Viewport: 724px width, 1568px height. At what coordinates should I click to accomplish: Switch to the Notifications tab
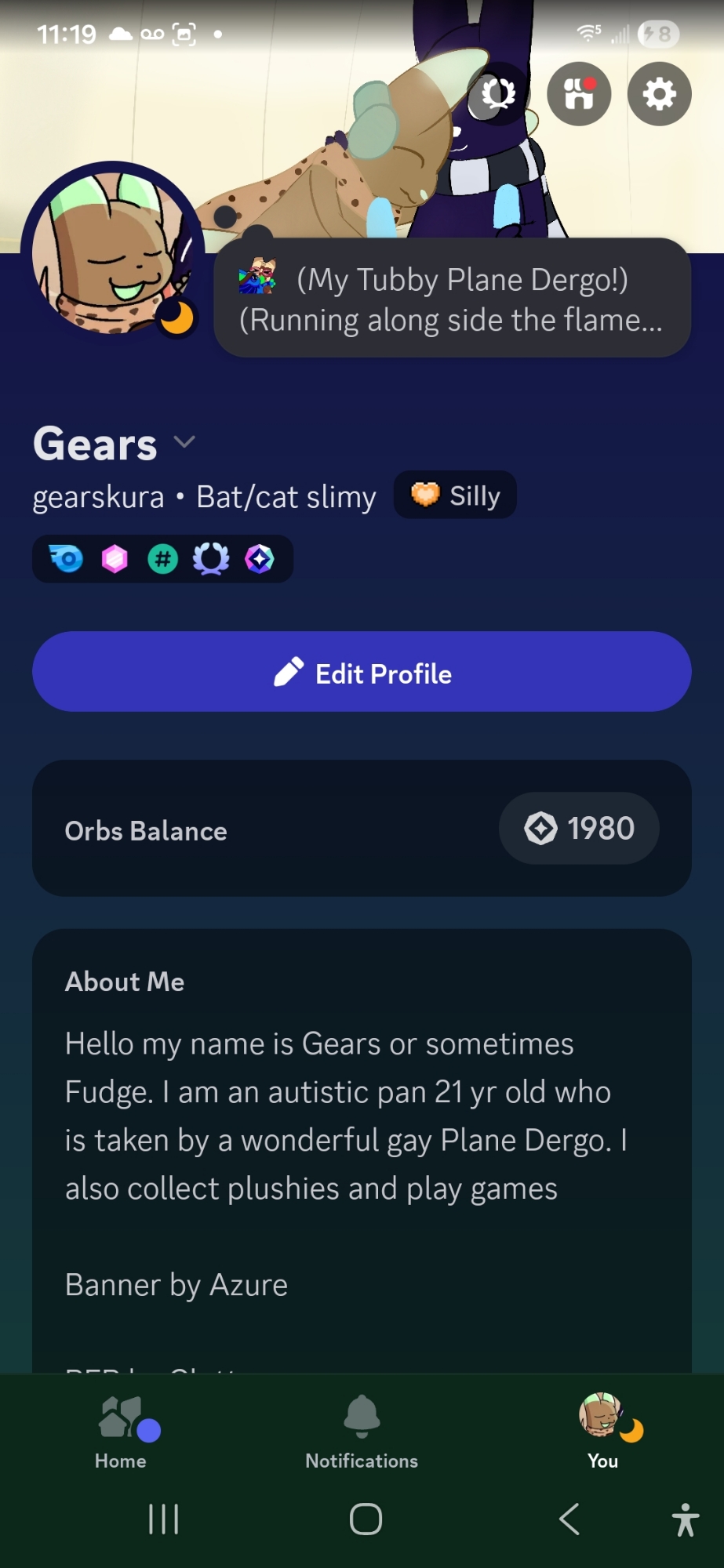tap(362, 1432)
